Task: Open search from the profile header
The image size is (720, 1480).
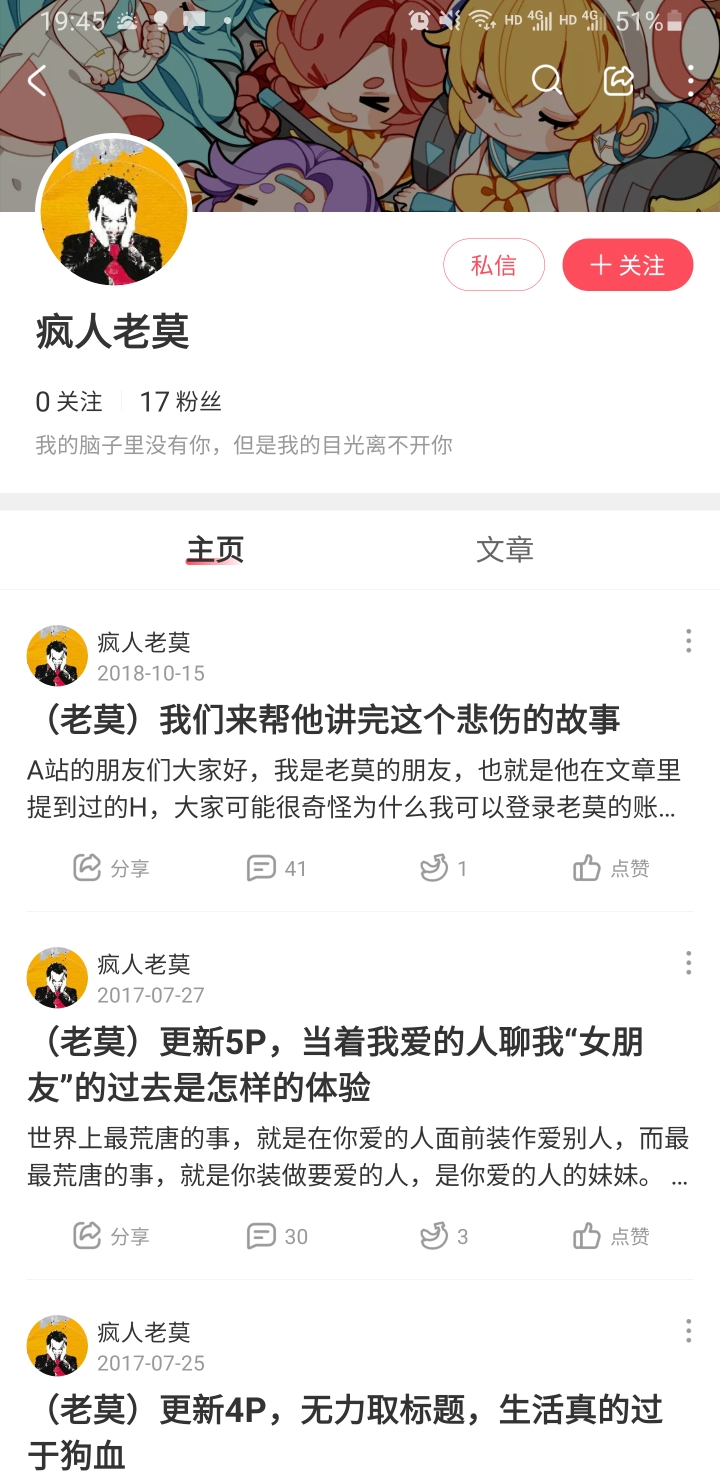Action: point(546,81)
